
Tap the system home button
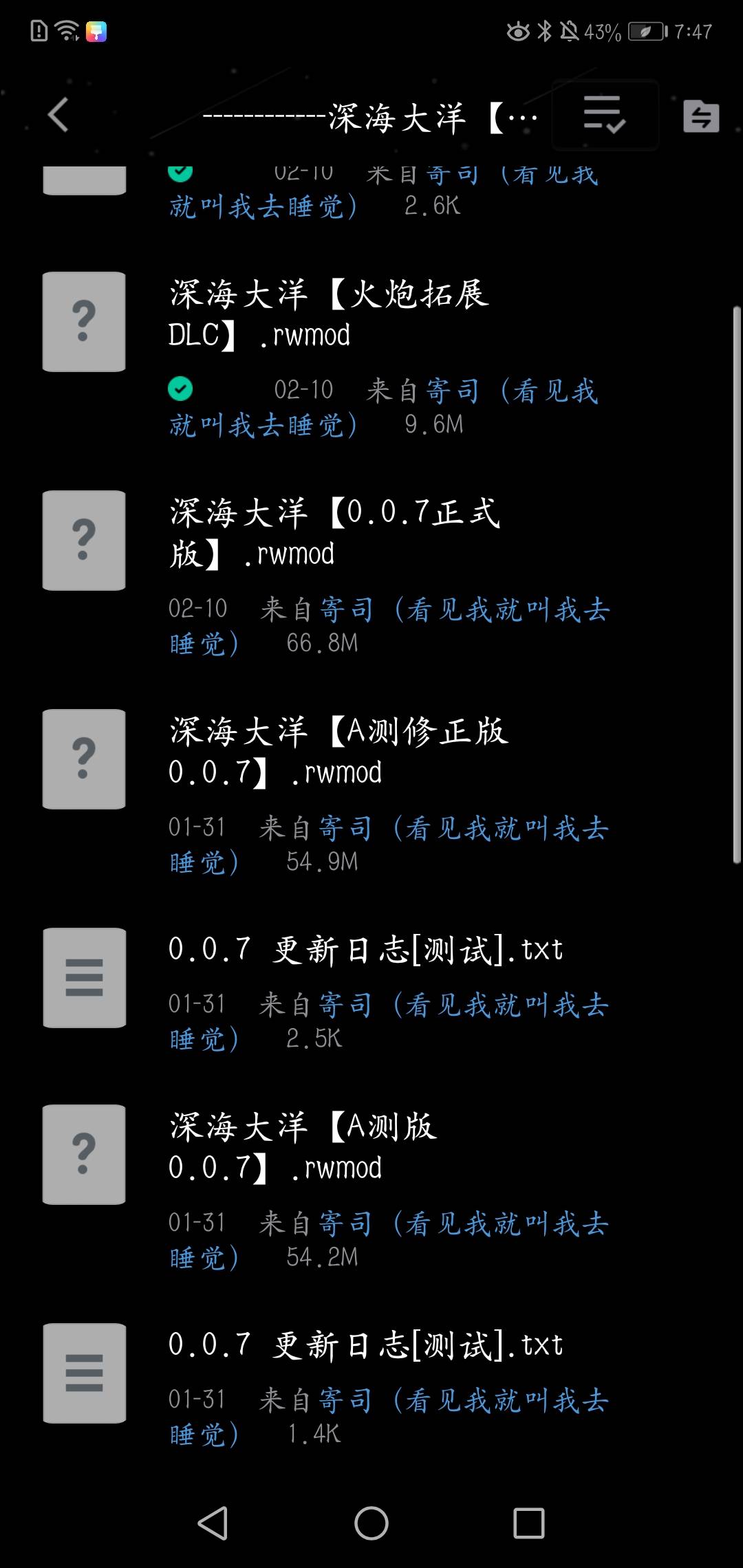pyautogui.click(x=371, y=1523)
